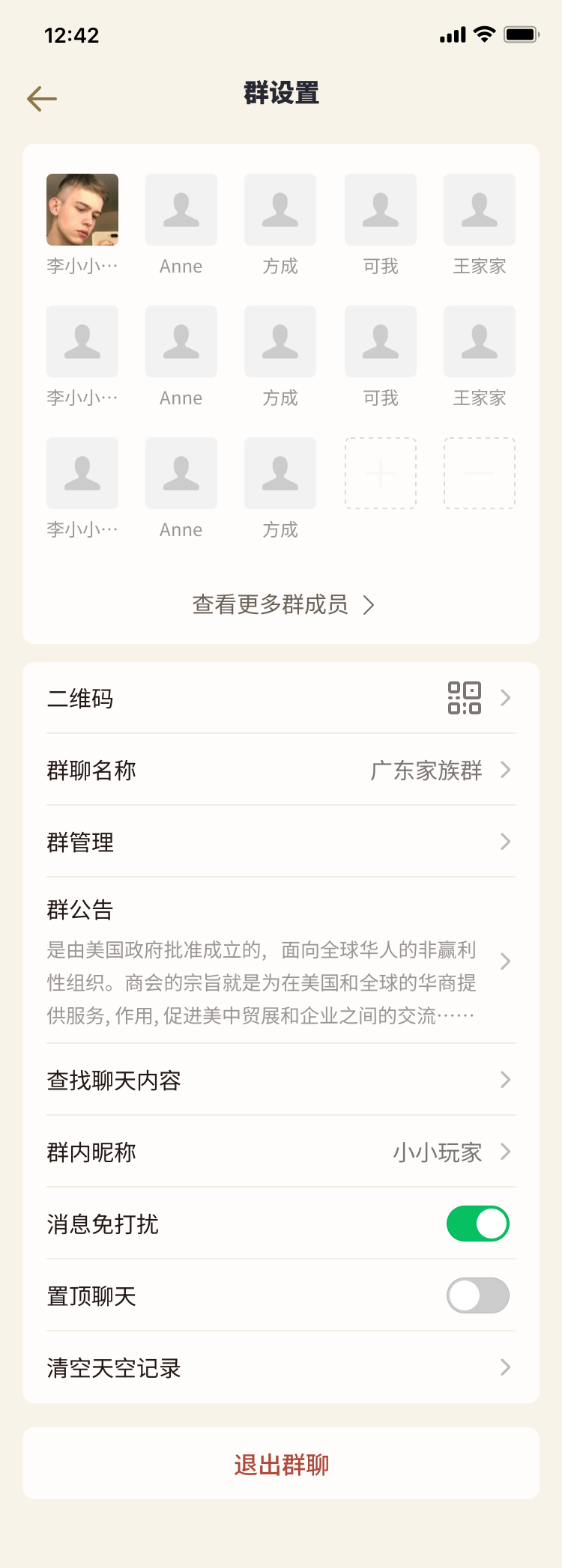Tap 退出群聊 button

(x=281, y=1464)
